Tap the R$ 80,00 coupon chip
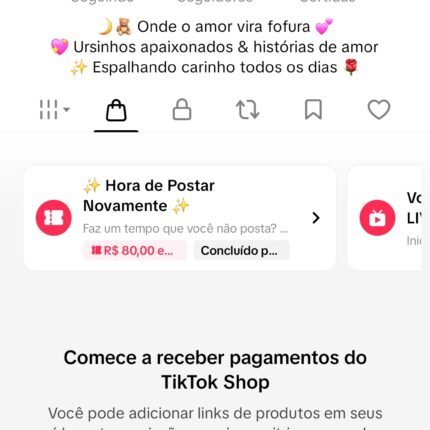This screenshot has height=430, width=430. (135, 250)
